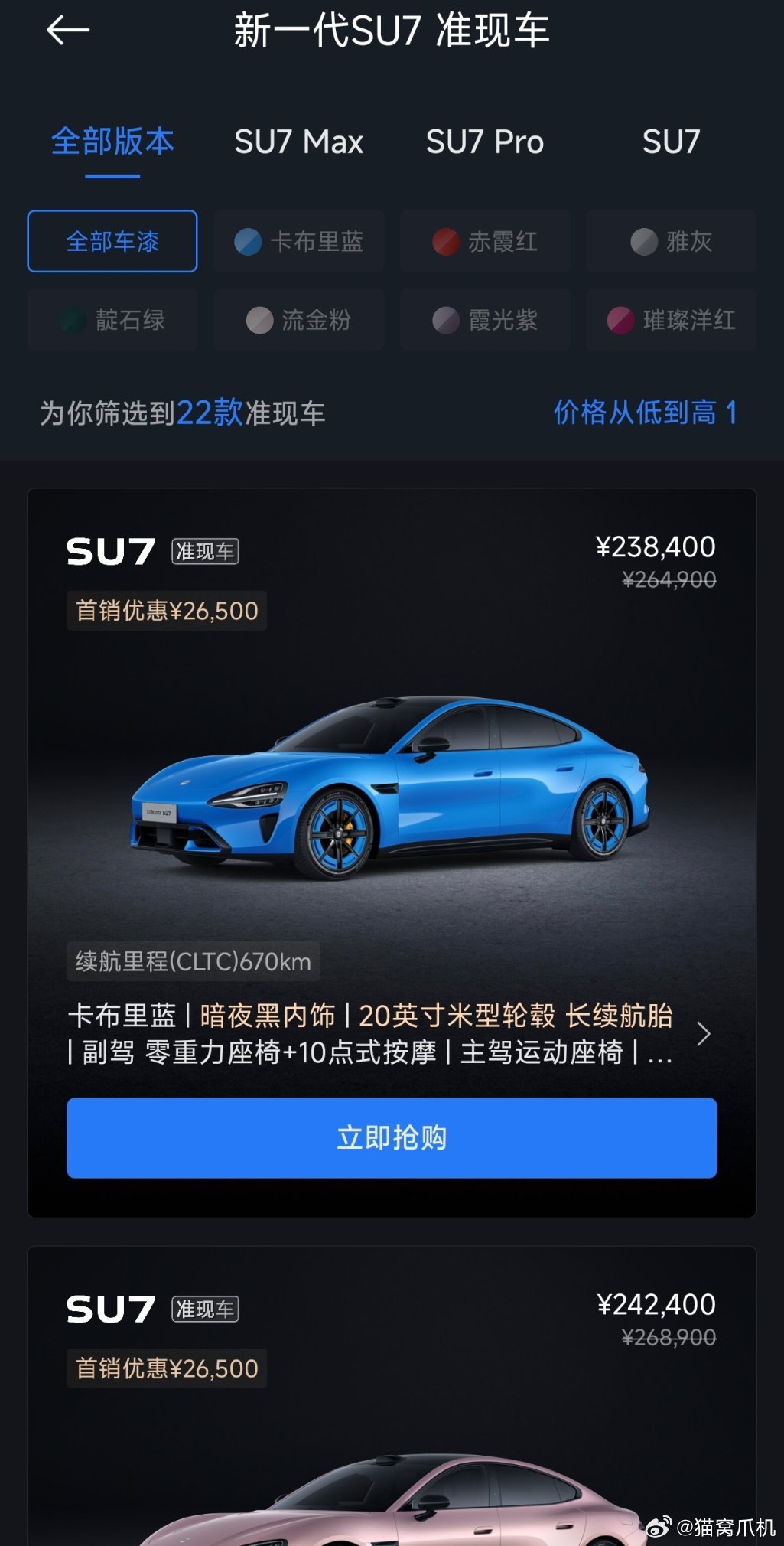
Task: Select the 雅灰 color swatch icon
Action: pos(642,241)
